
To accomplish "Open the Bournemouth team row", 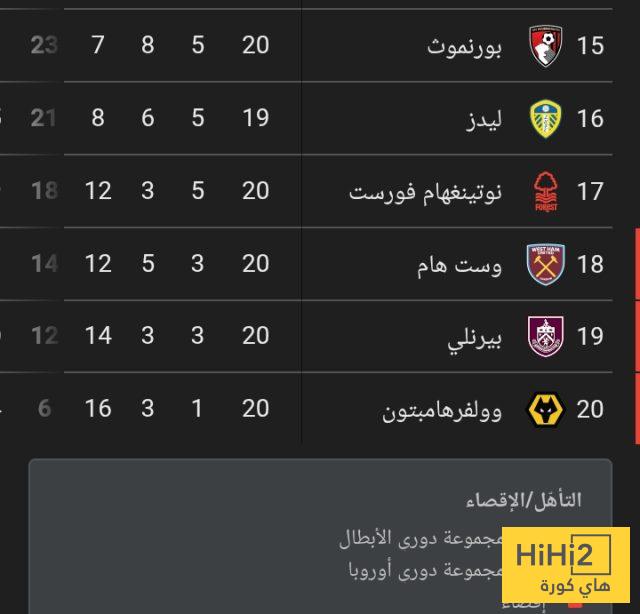I will (x=471, y=46).
